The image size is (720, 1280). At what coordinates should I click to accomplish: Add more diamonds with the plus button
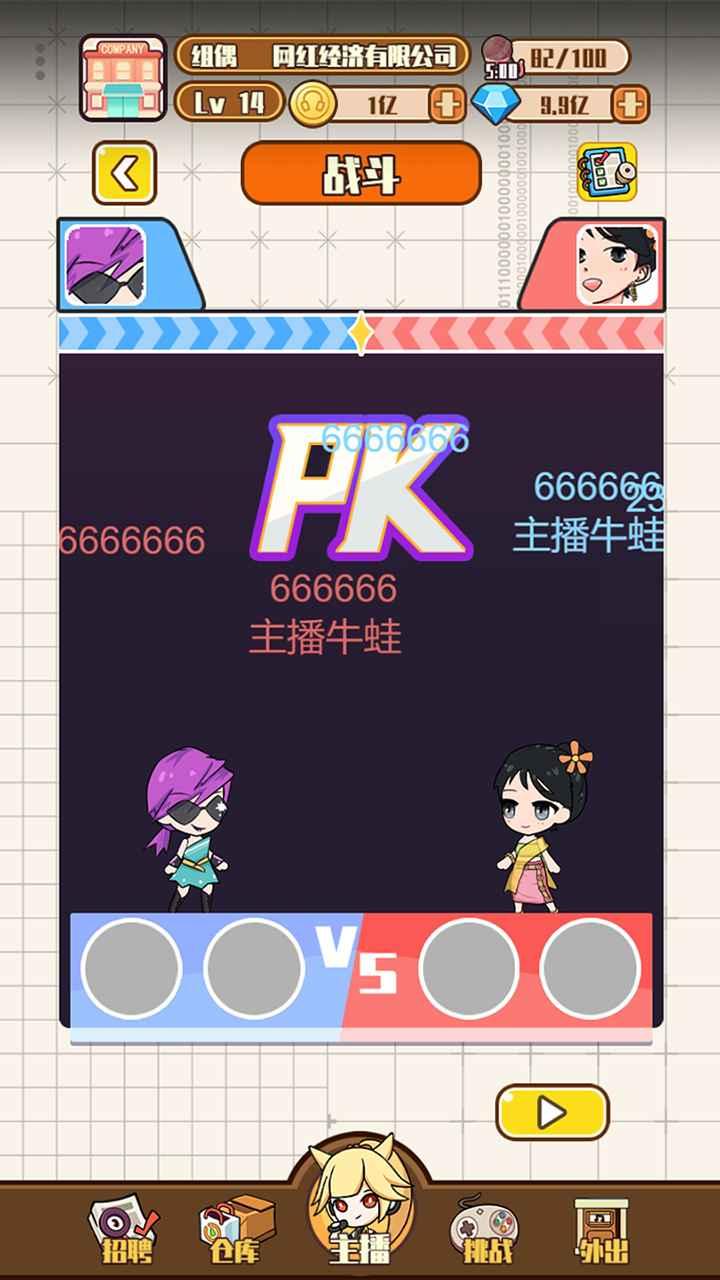(x=630, y=104)
